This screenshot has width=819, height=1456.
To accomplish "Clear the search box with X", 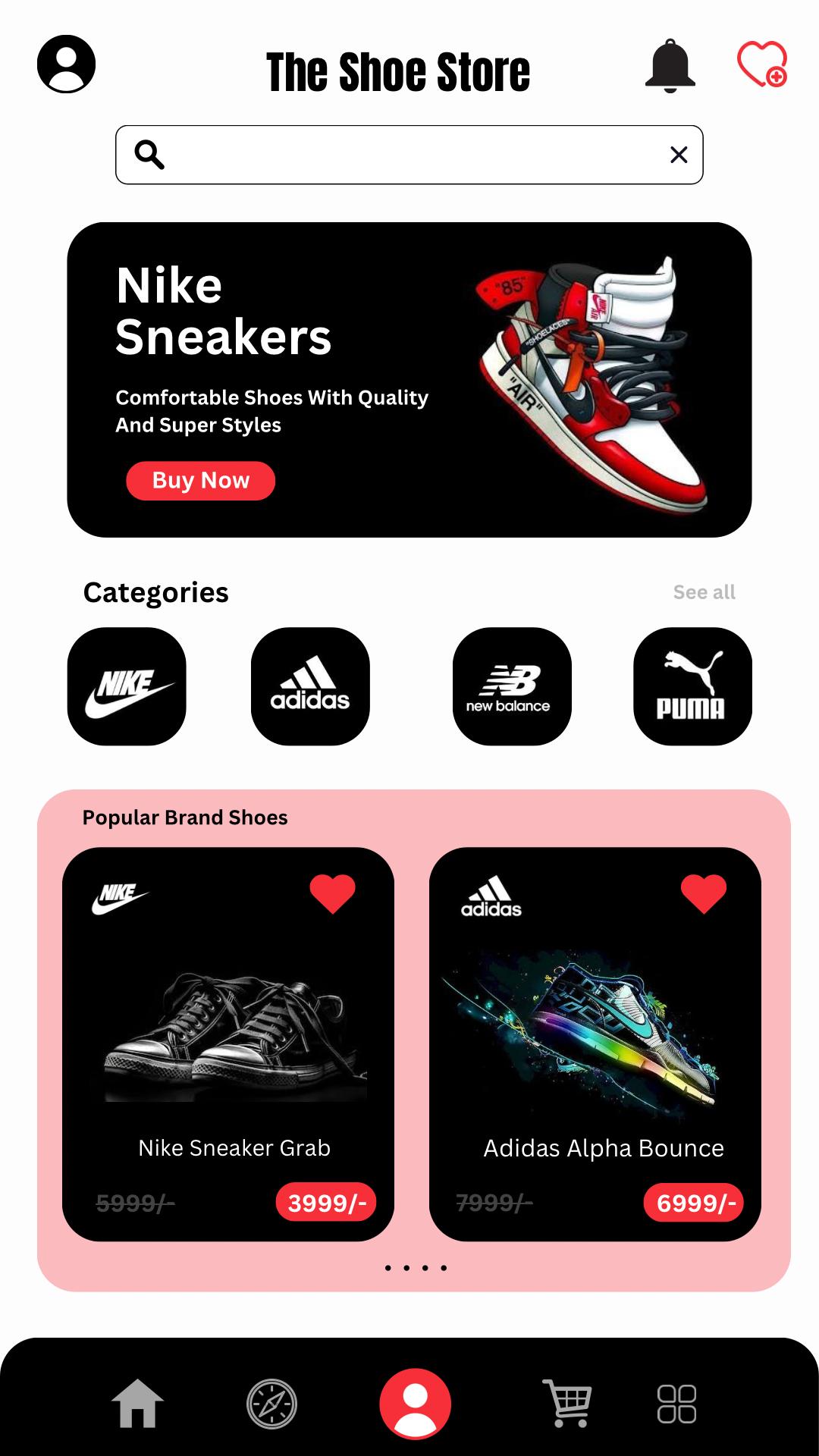I will [679, 155].
